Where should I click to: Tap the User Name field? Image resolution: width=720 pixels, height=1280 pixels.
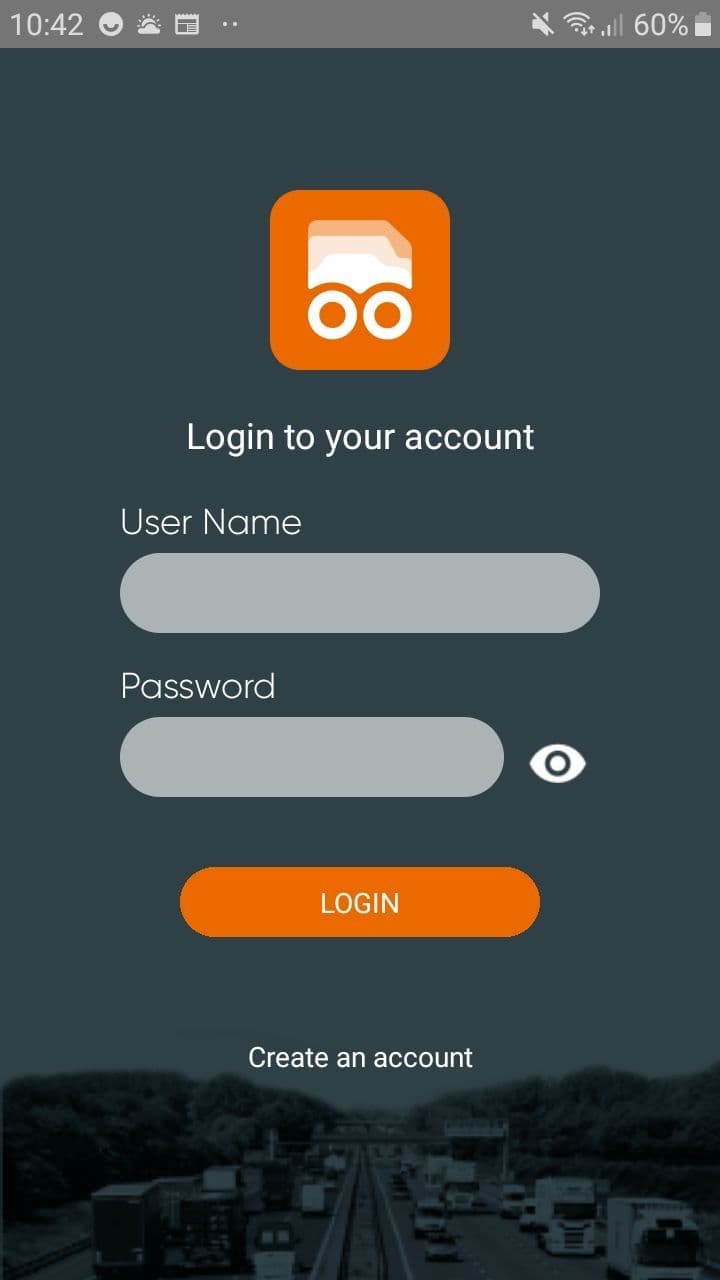pos(359,592)
